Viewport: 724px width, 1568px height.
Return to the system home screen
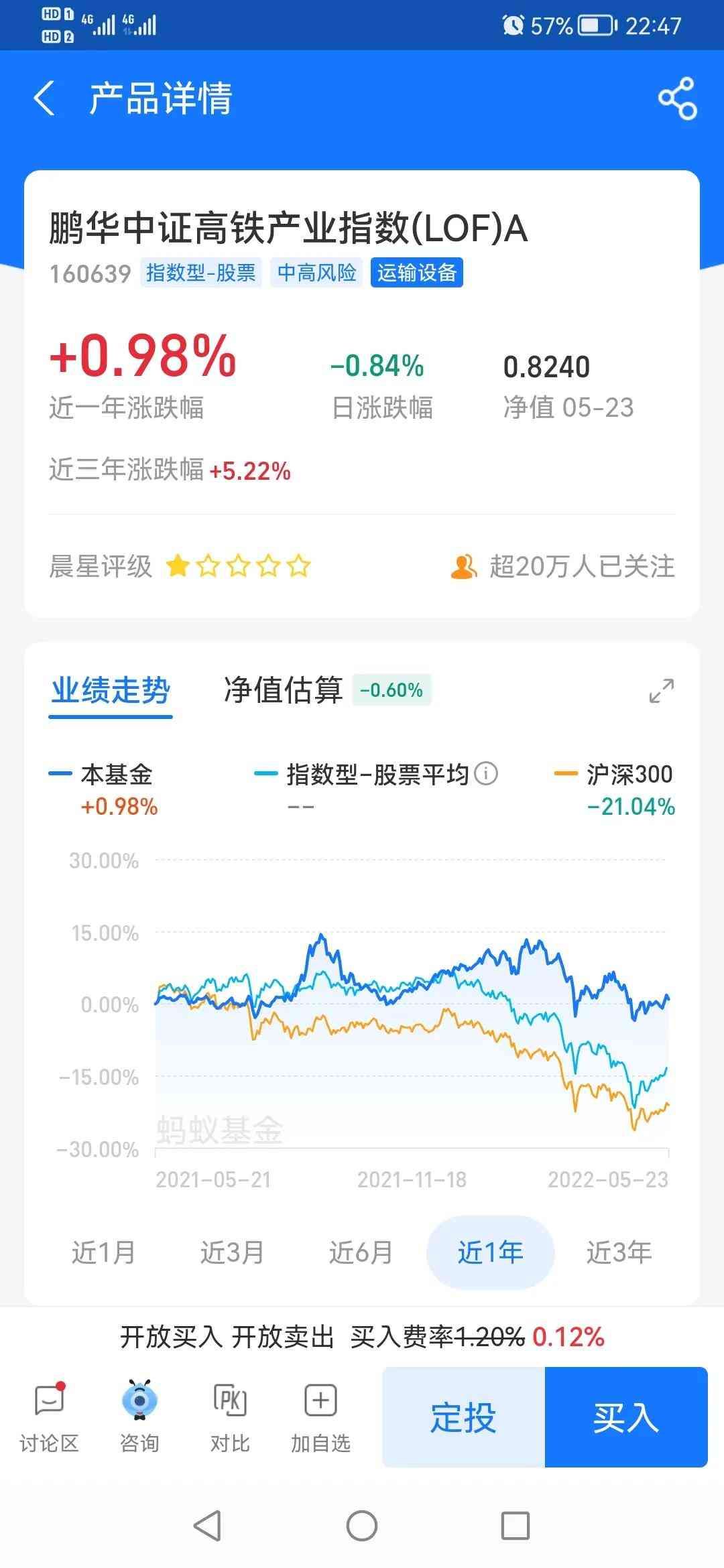click(362, 1526)
